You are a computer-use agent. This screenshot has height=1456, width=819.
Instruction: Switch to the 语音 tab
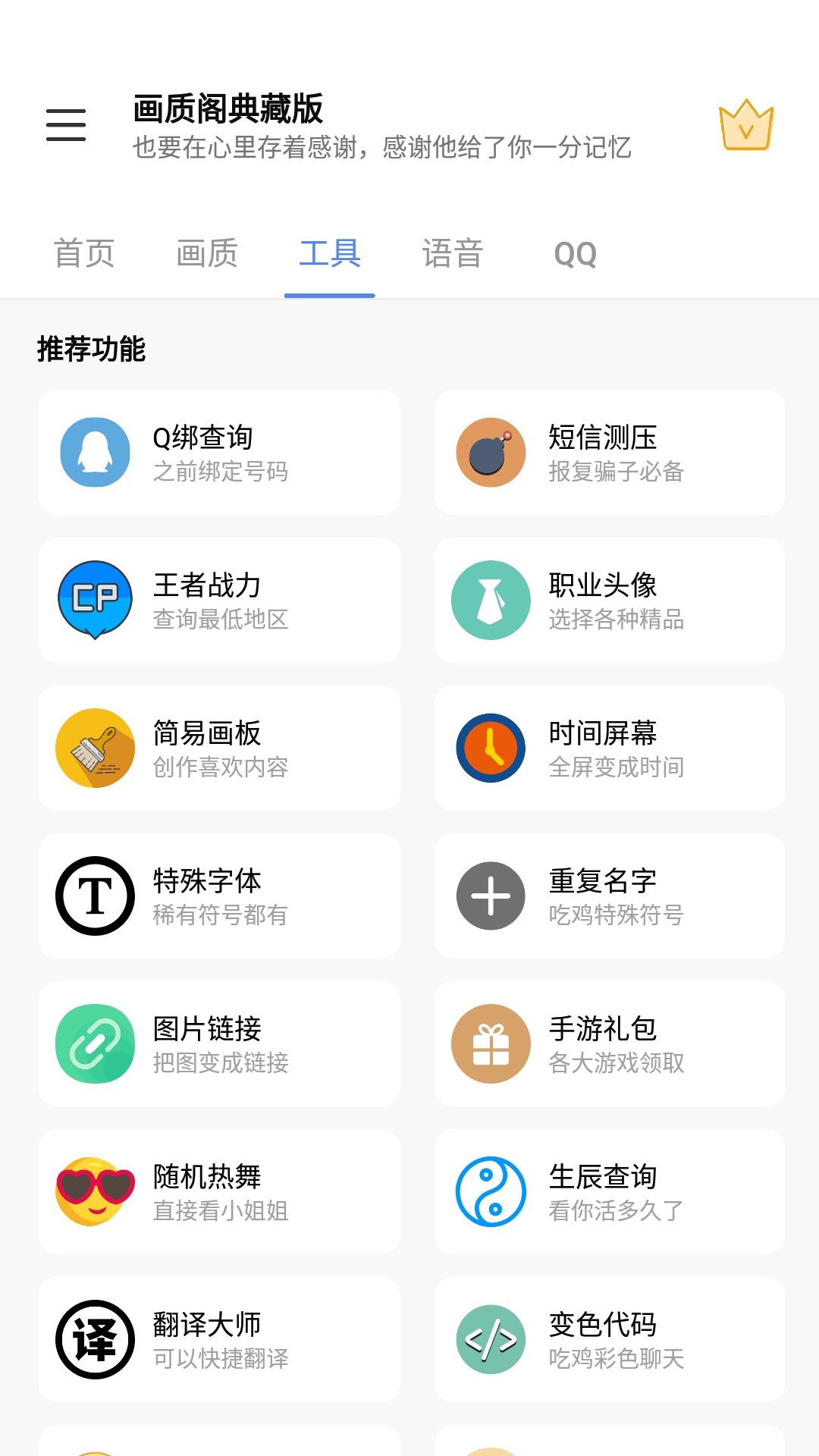click(452, 253)
